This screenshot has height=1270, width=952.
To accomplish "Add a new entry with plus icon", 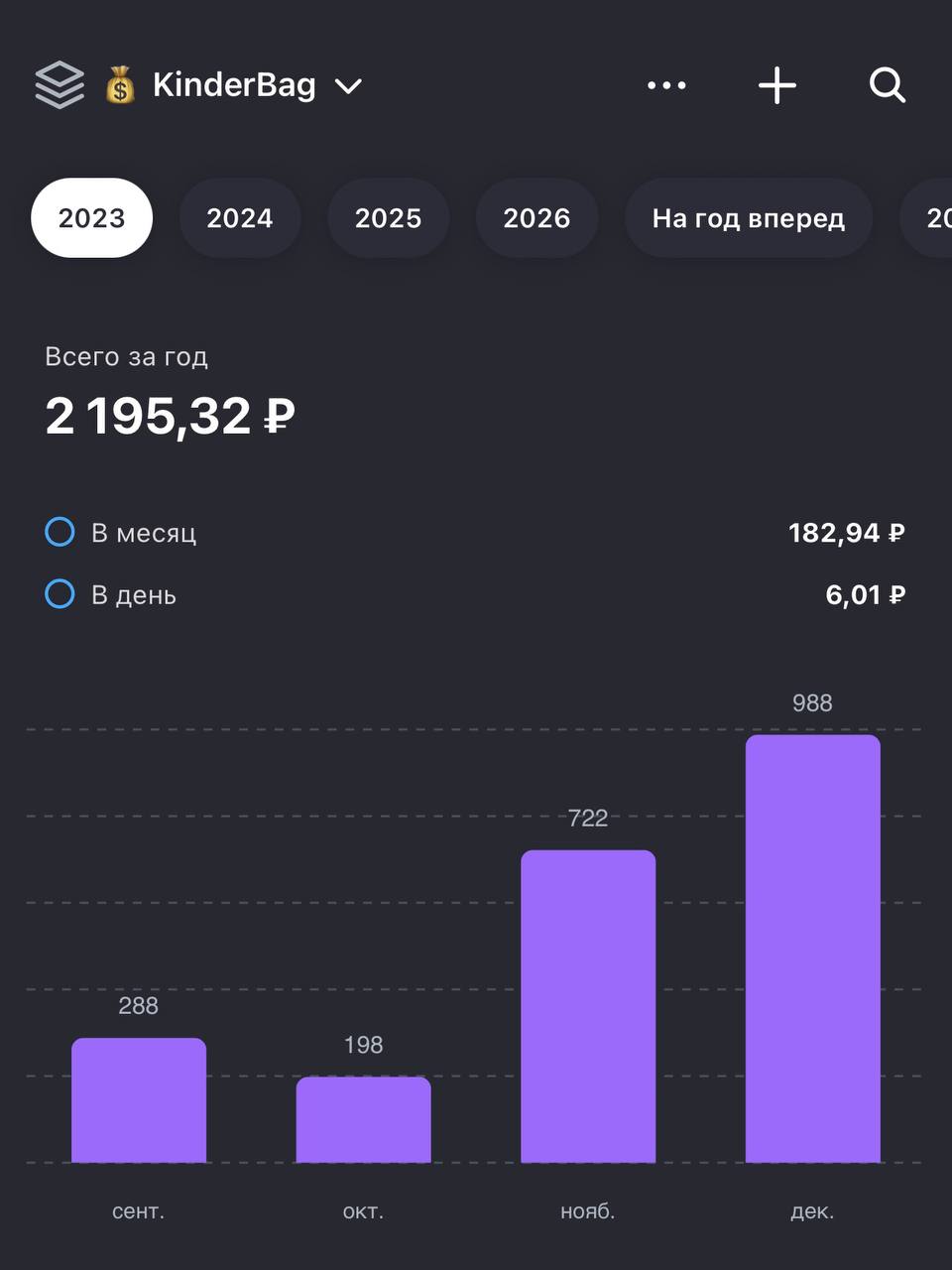I will 777,85.
